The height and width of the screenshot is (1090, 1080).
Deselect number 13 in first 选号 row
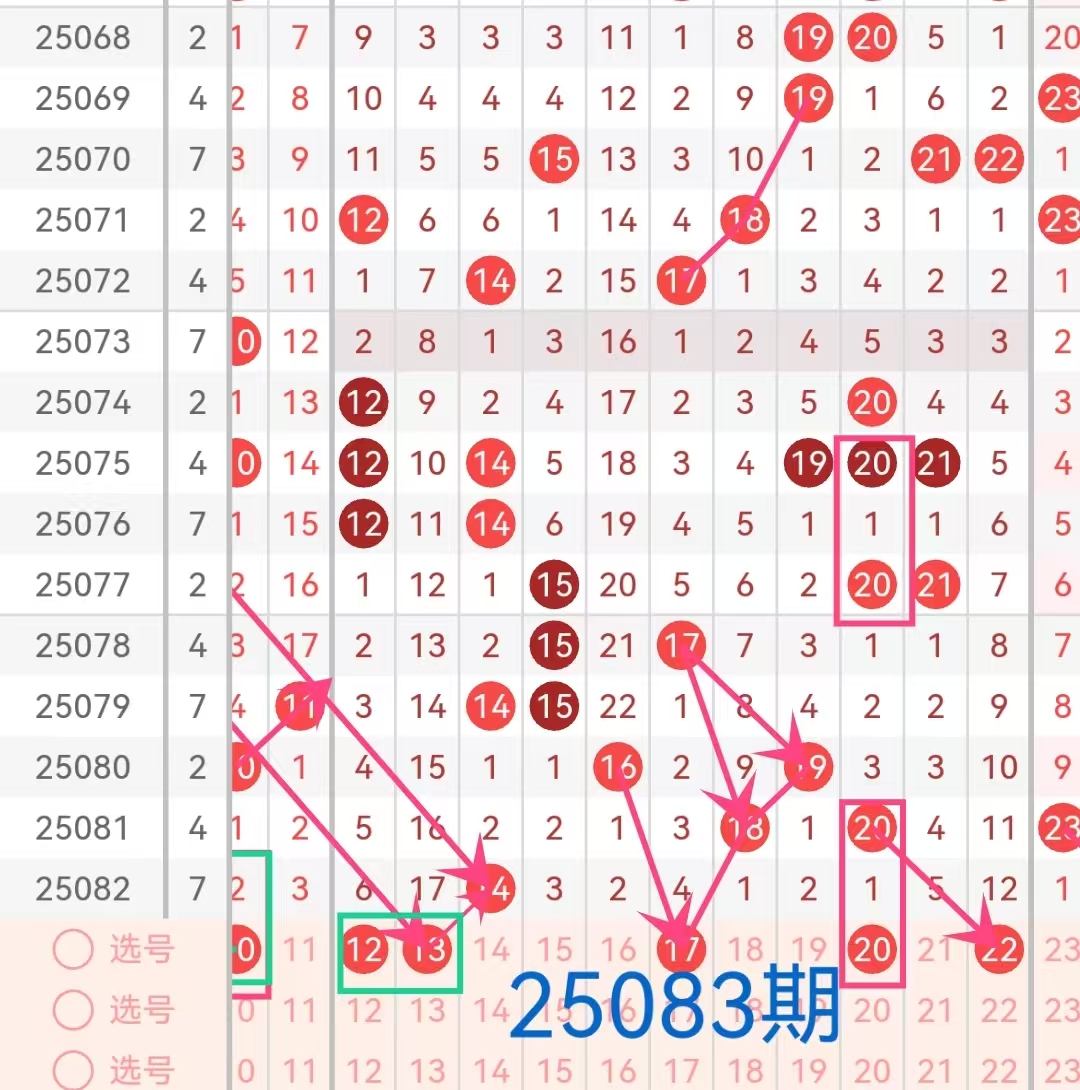click(x=427, y=949)
